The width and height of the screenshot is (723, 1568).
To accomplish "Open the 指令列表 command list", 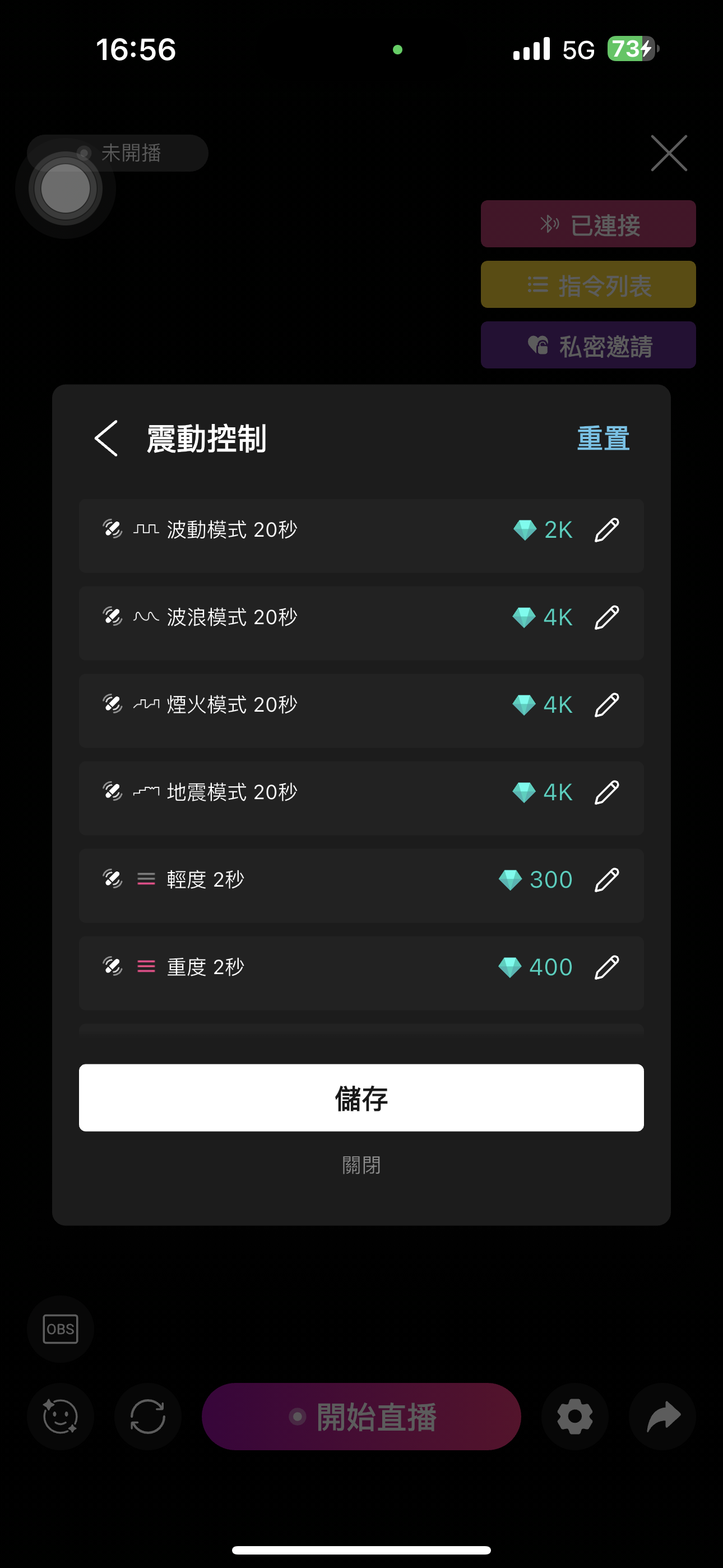I will coord(587,284).
